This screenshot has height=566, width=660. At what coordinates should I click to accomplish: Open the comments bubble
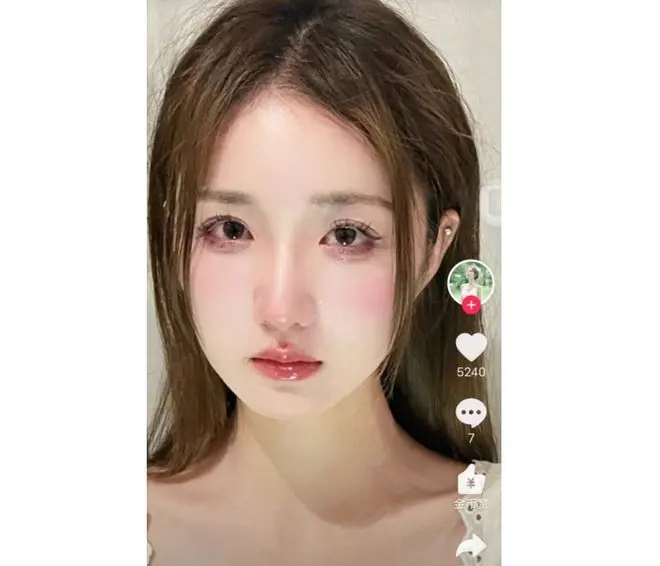471,412
